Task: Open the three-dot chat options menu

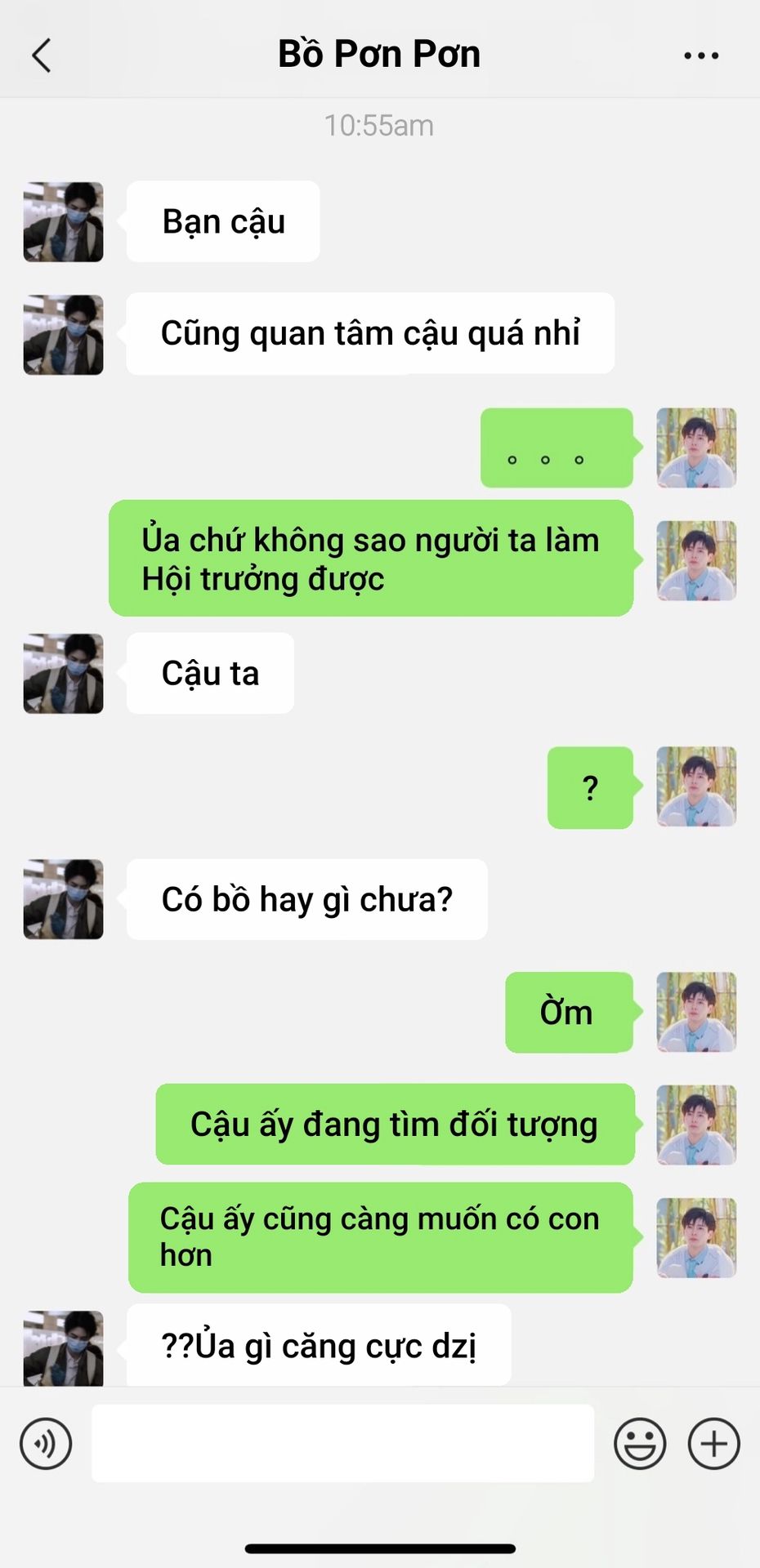Action: click(701, 56)
